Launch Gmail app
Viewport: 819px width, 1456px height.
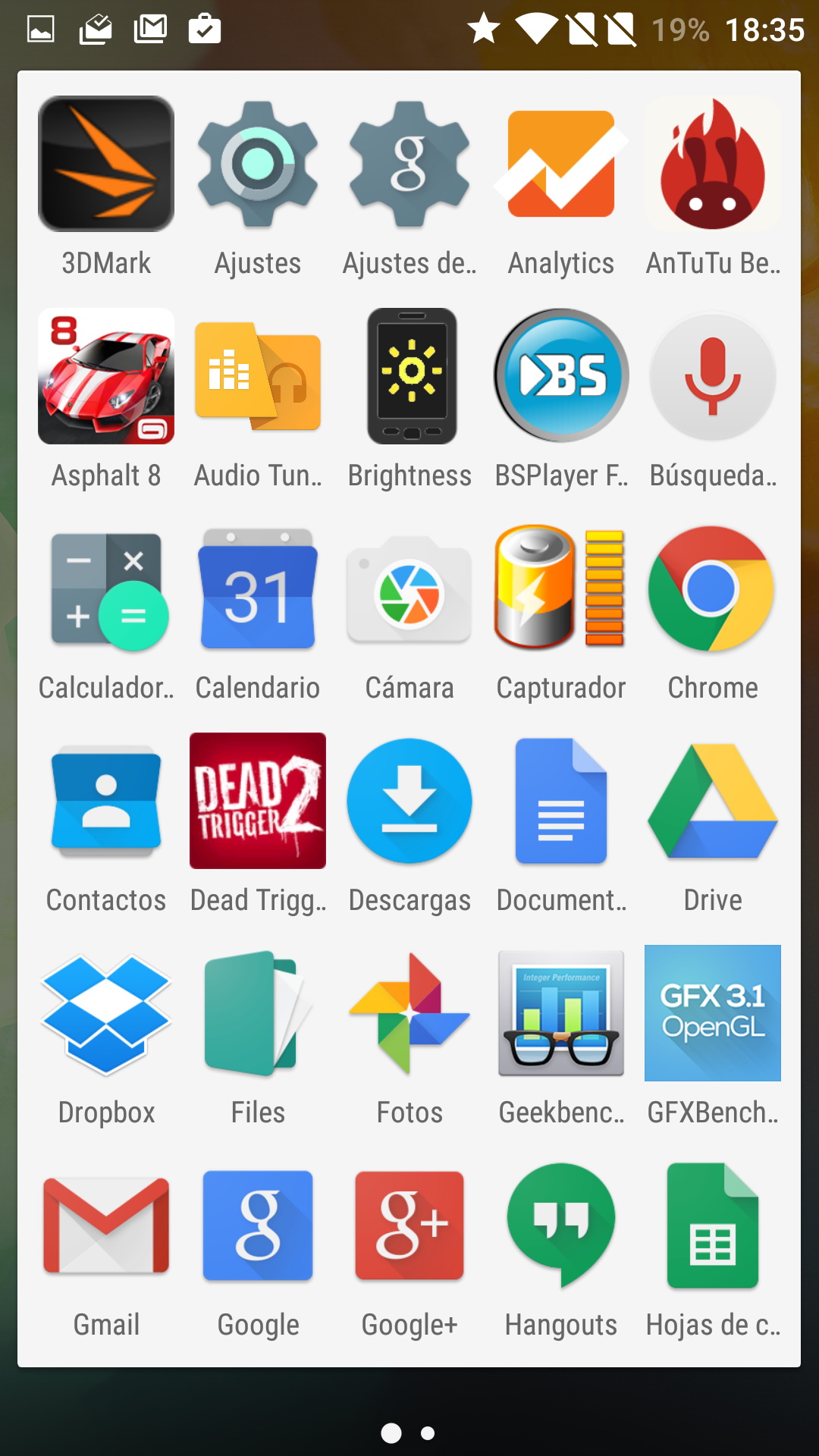pyautogui.click(x=106, y=1225)
